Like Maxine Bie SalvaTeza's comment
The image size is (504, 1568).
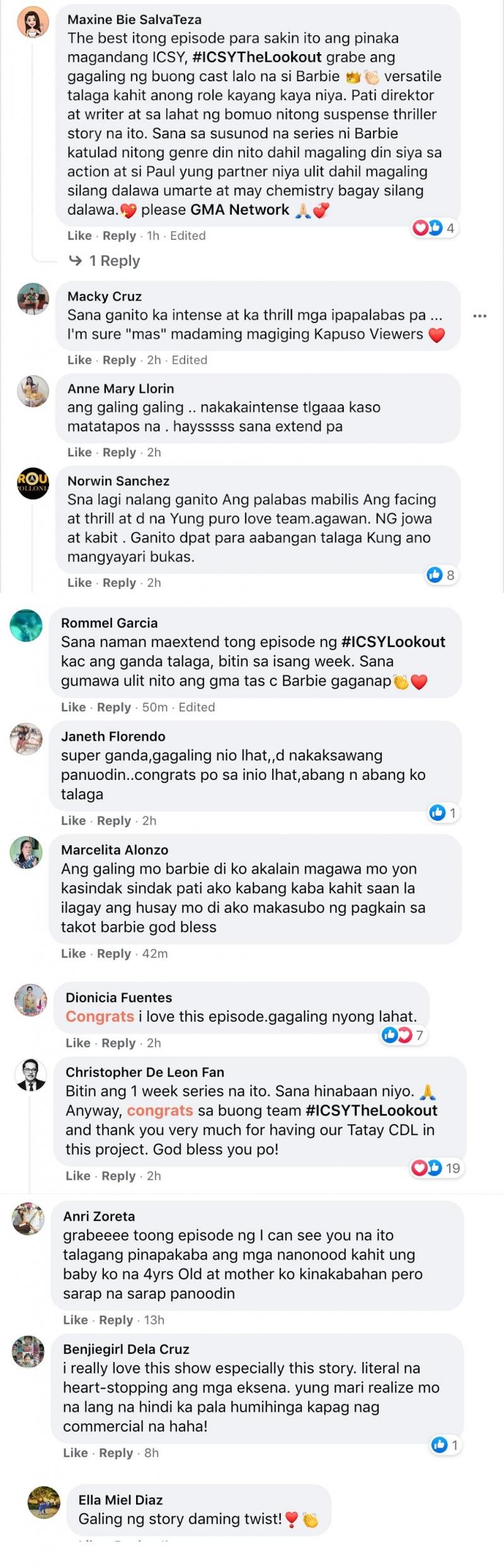coord(79,235)
